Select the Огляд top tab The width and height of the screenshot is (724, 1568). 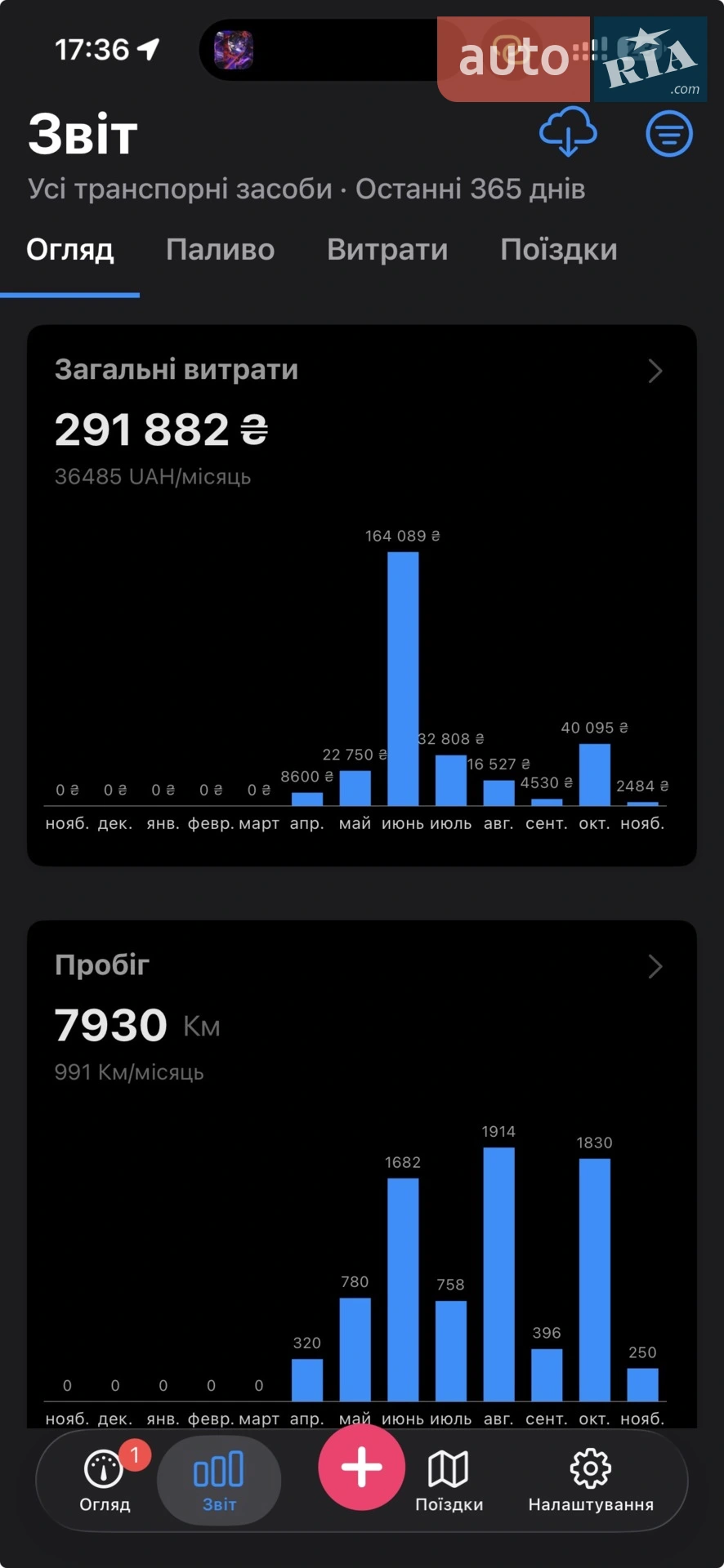[70, 250]
